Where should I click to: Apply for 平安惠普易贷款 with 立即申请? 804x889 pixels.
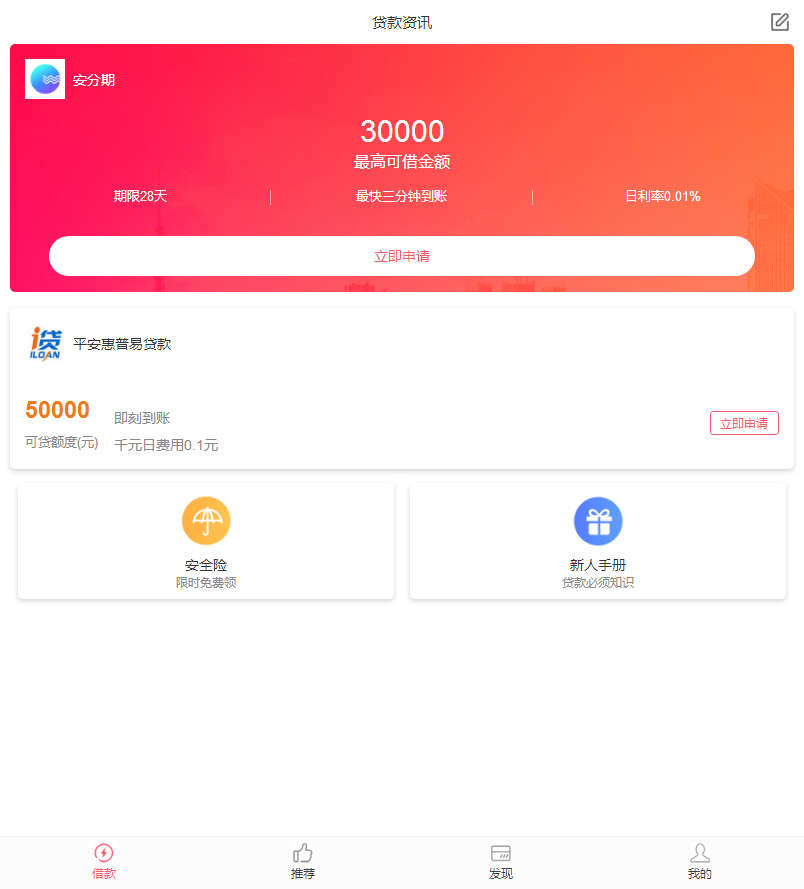(x=744, y=423)
